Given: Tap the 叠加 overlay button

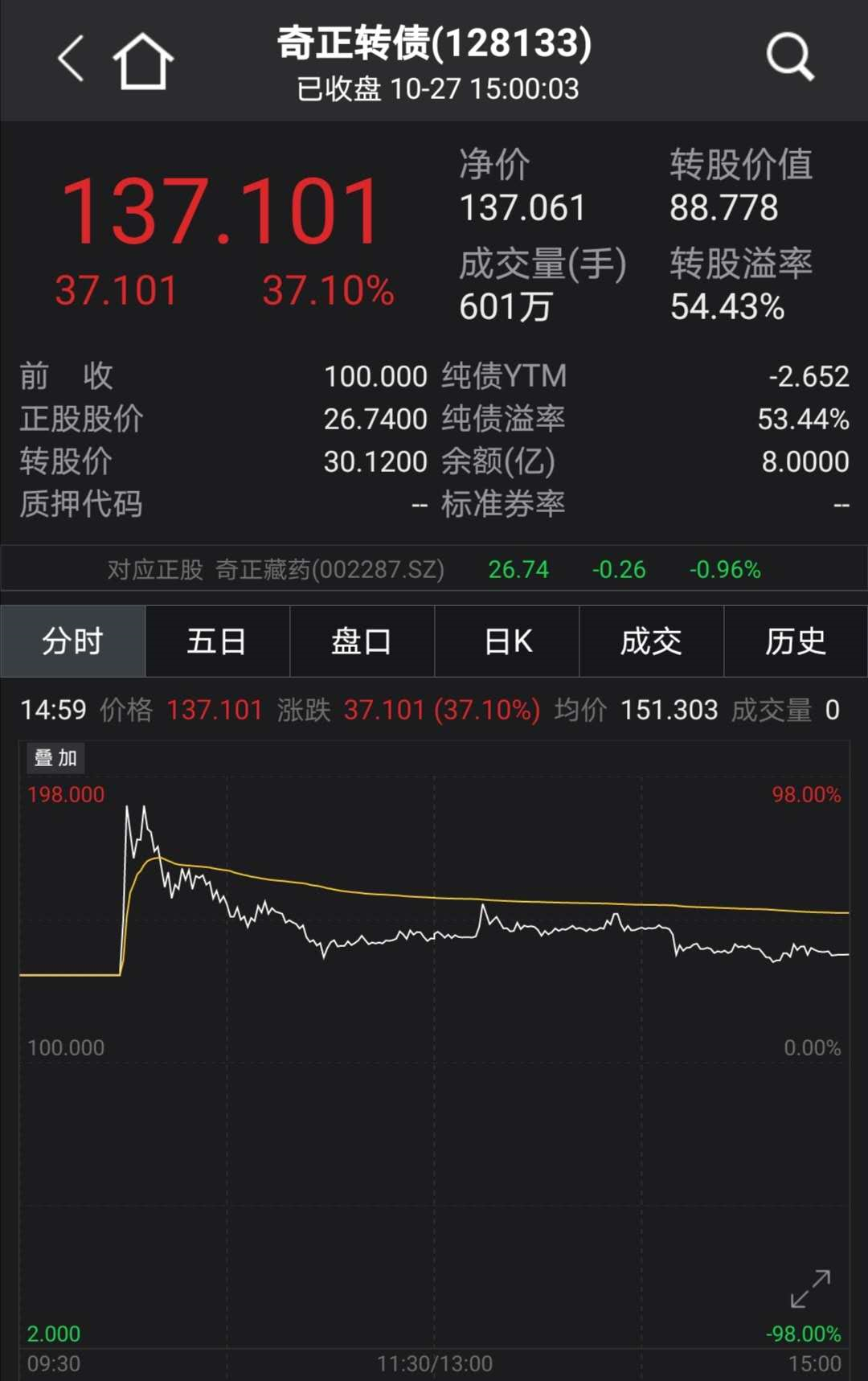Looking at the screenshot, I should tap(55, 757).
